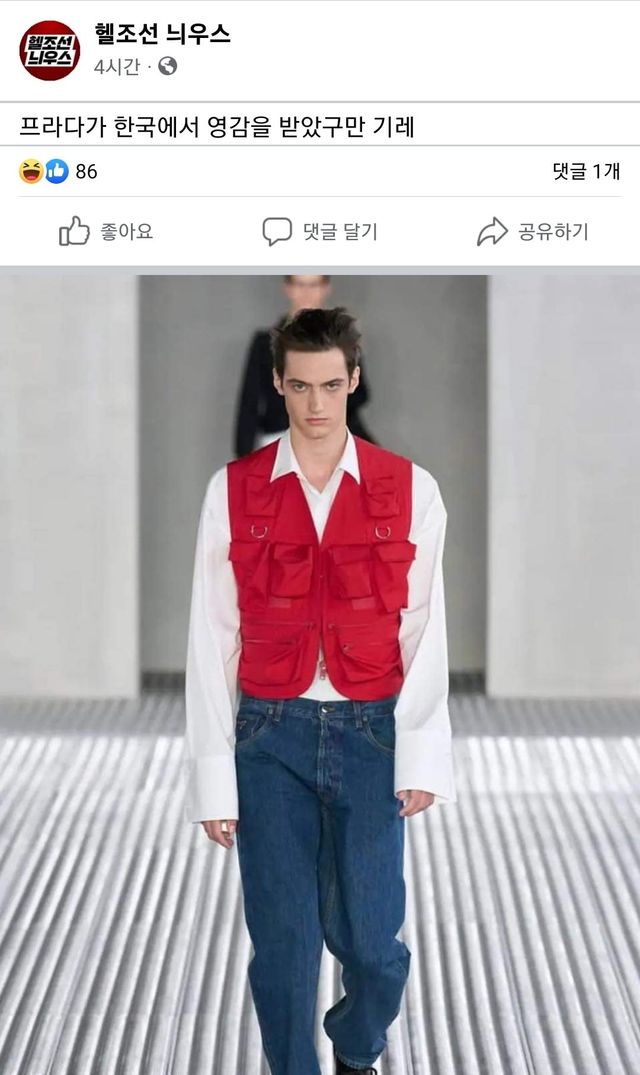View the 86 reactions list
Image resolution: width=640 pixels, height=1075 pixels.
(59, 171)
